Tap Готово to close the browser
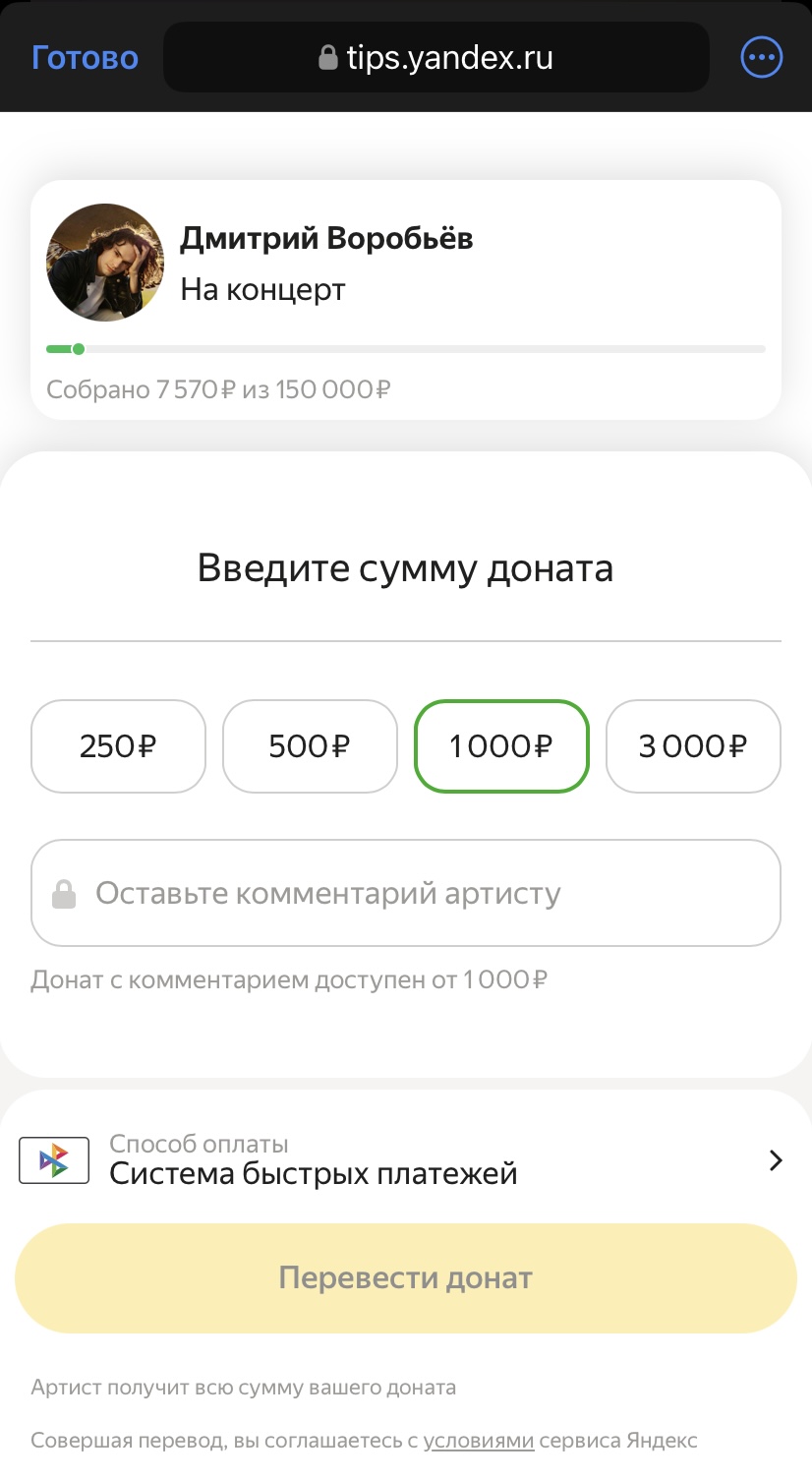The width and height of the screenshot is (812, 1480). click(x=85, y=57)
